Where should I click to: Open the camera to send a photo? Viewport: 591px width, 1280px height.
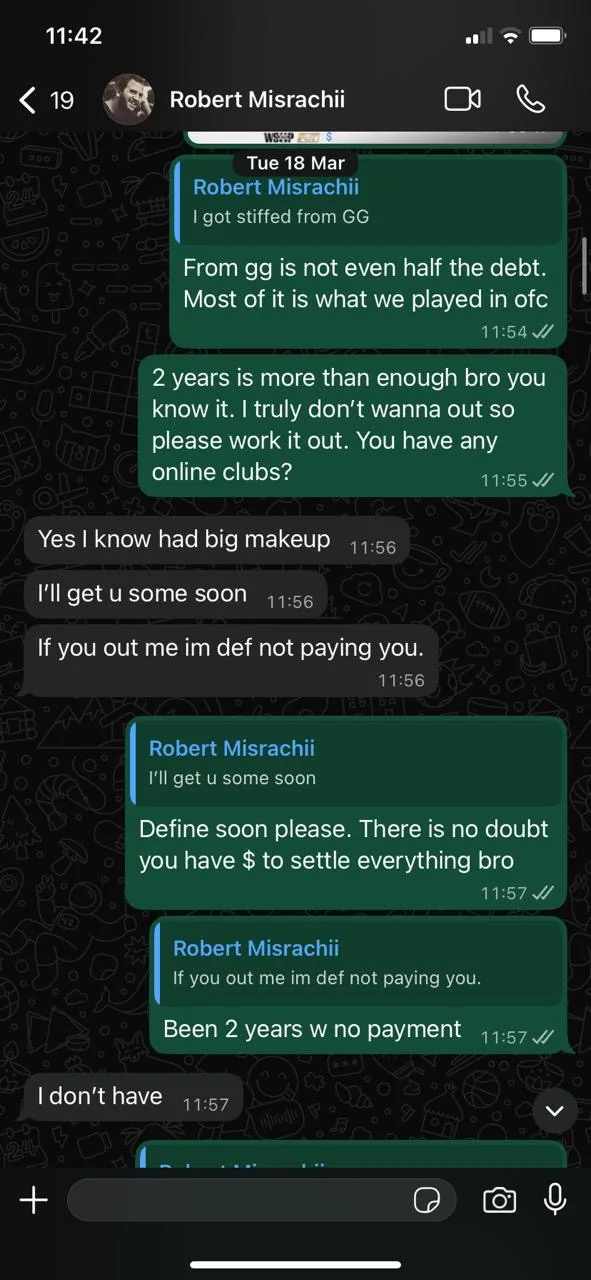pos(499,1200)
